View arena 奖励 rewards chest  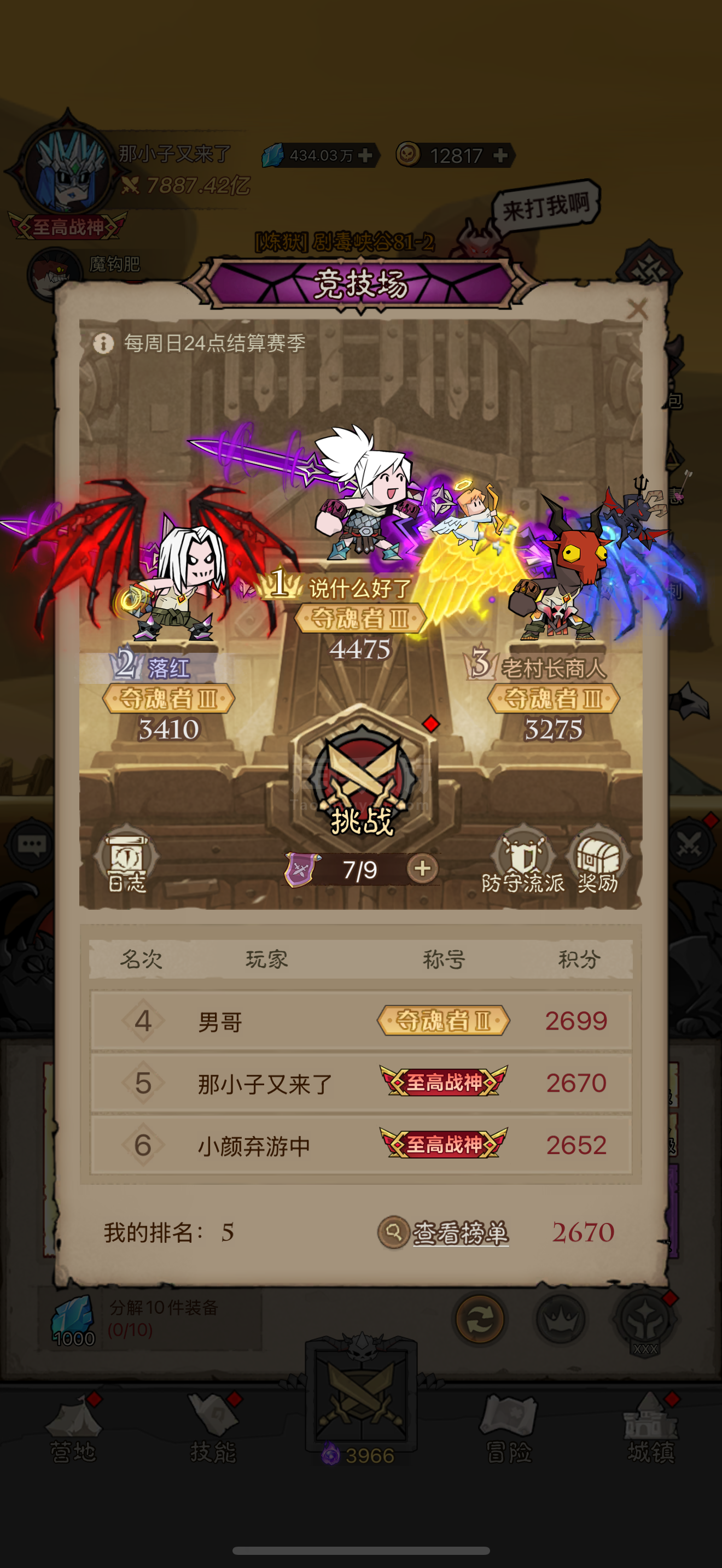[x=598, y=859]
